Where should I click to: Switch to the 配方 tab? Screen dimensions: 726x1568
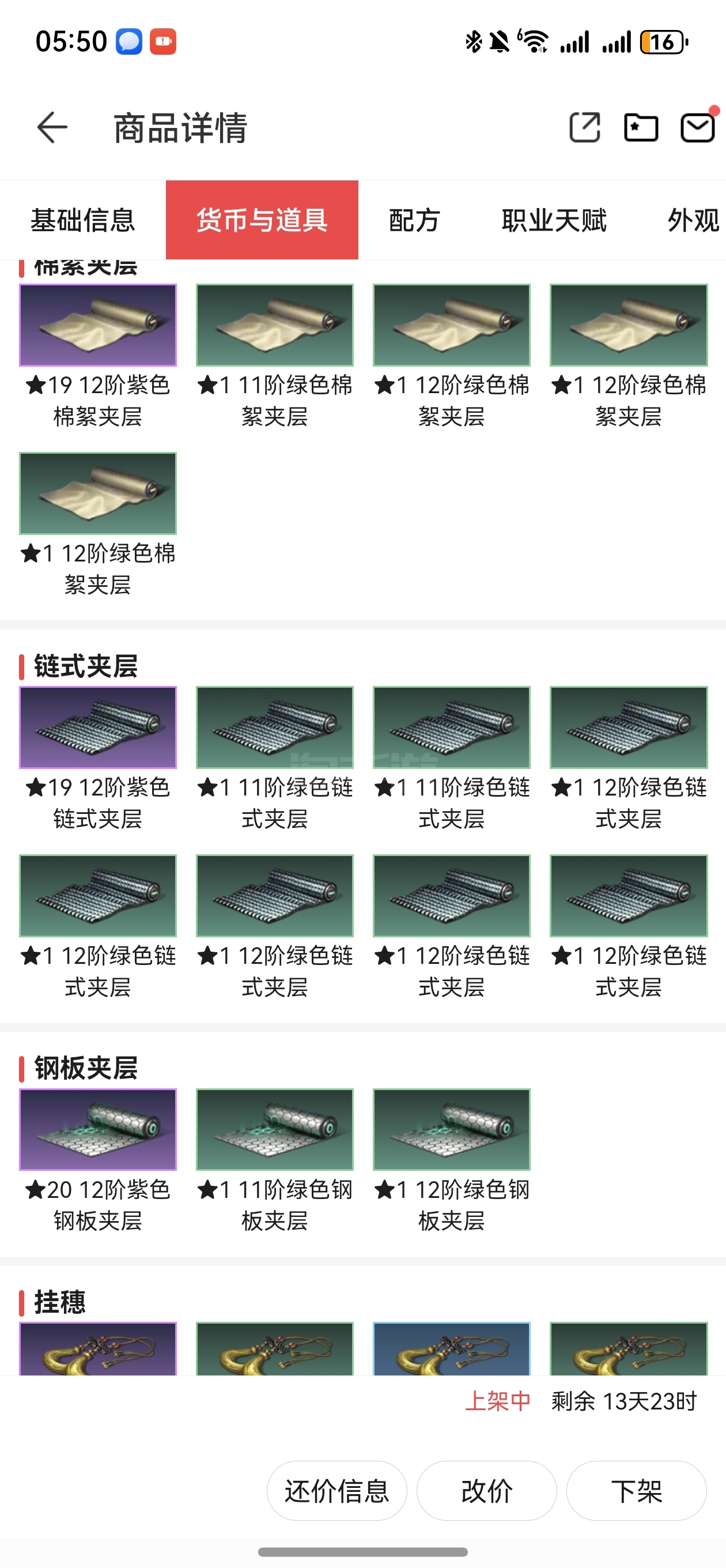point(414,220)
